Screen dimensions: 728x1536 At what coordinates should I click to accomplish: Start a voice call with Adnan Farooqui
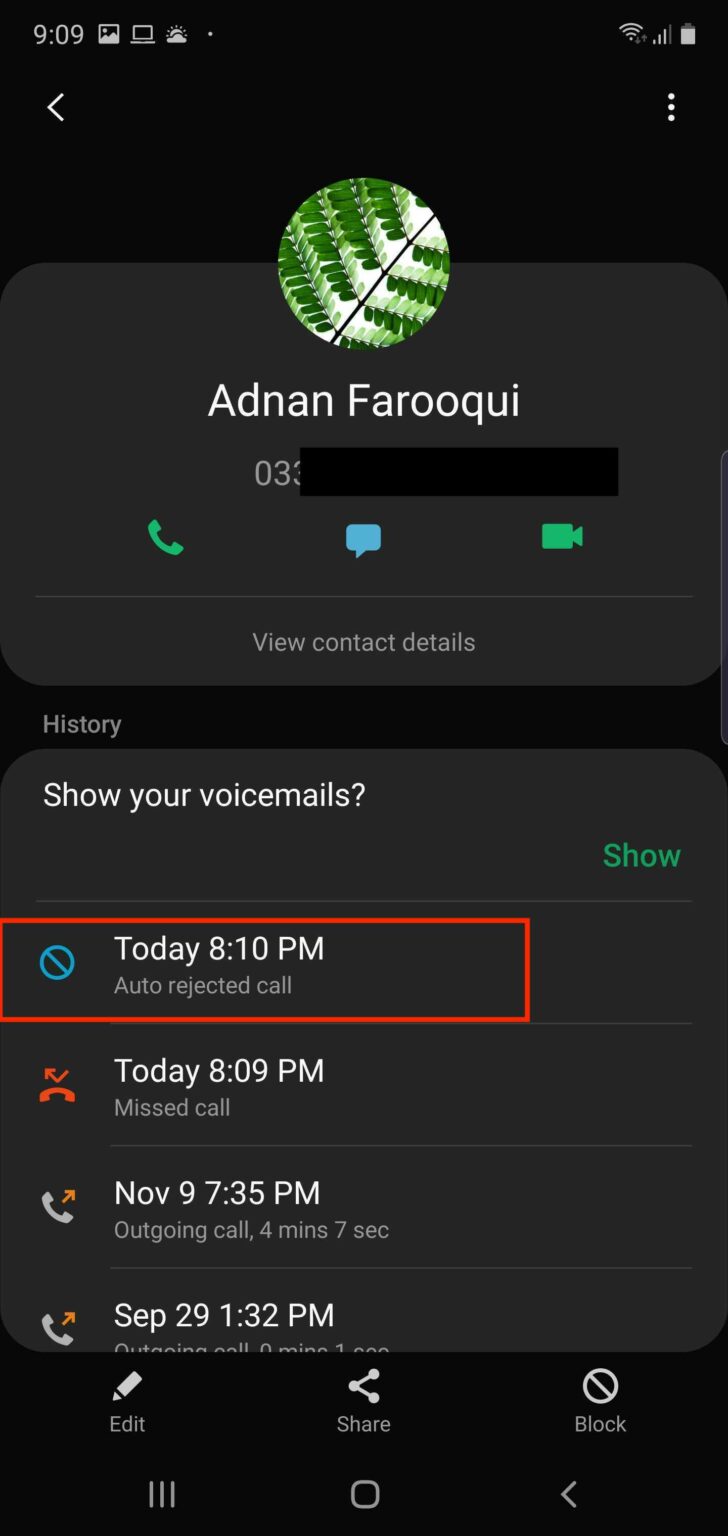point(165,537)
